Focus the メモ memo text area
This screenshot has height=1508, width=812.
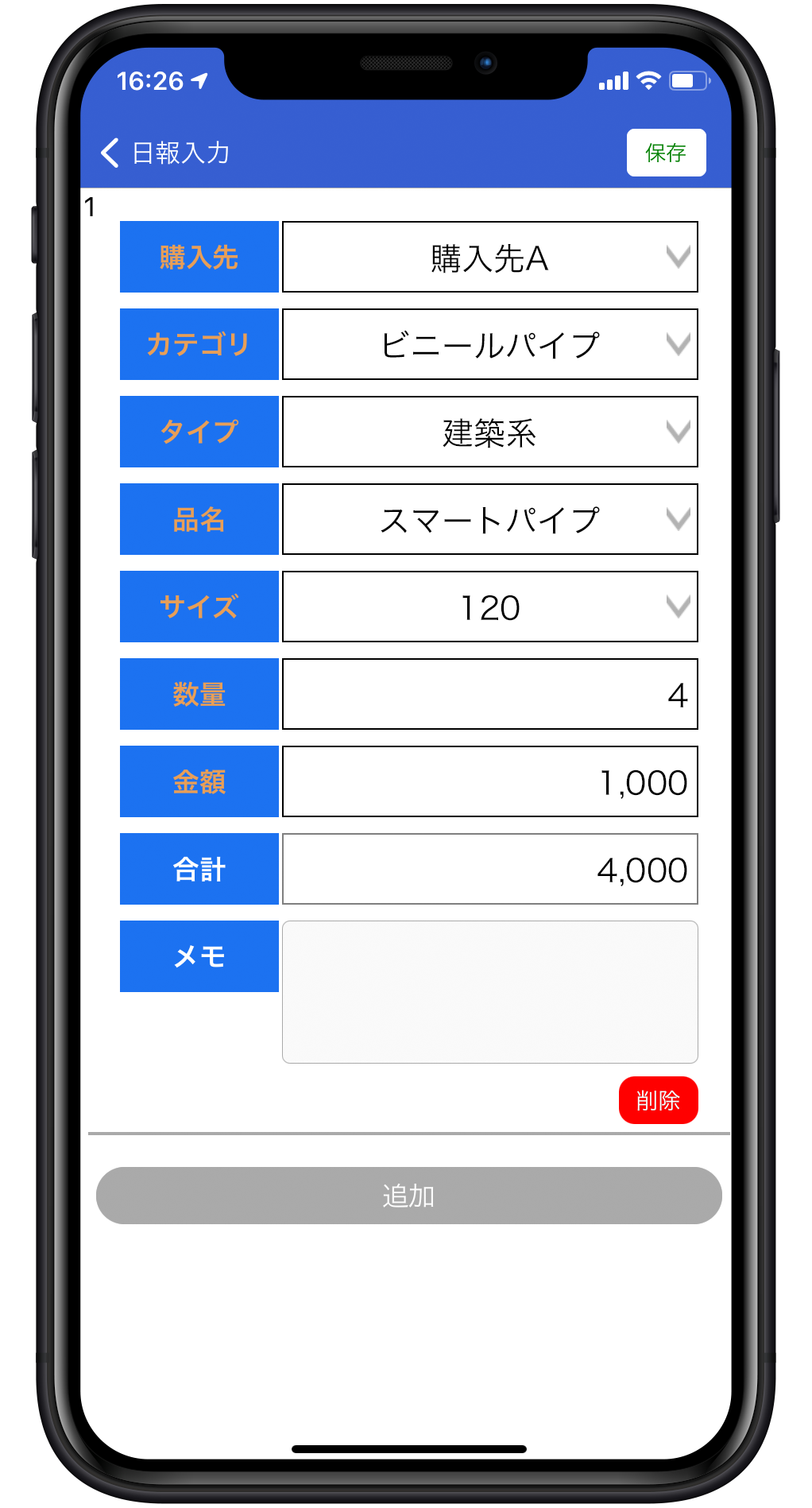coord(489,992)
